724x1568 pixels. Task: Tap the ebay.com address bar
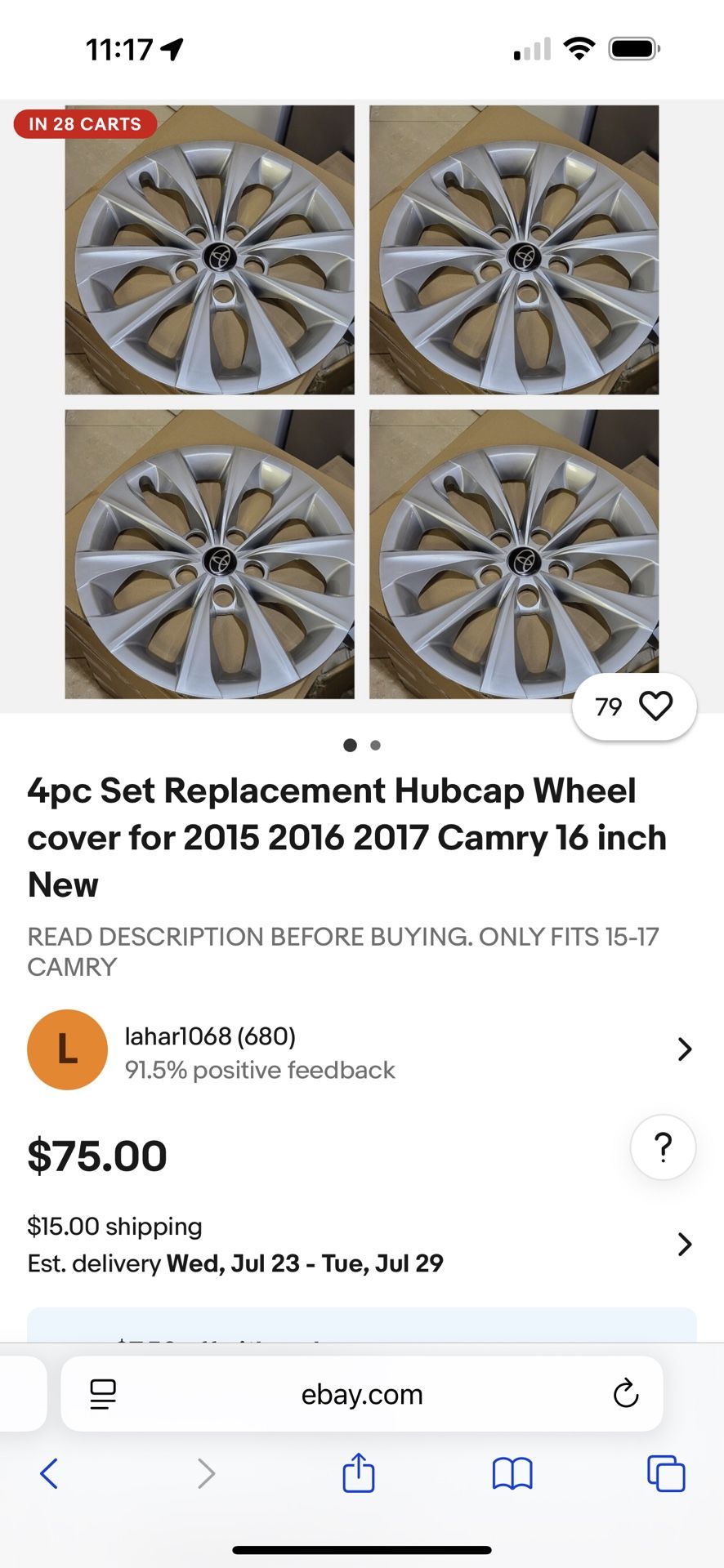click(x=362, y=1394)
